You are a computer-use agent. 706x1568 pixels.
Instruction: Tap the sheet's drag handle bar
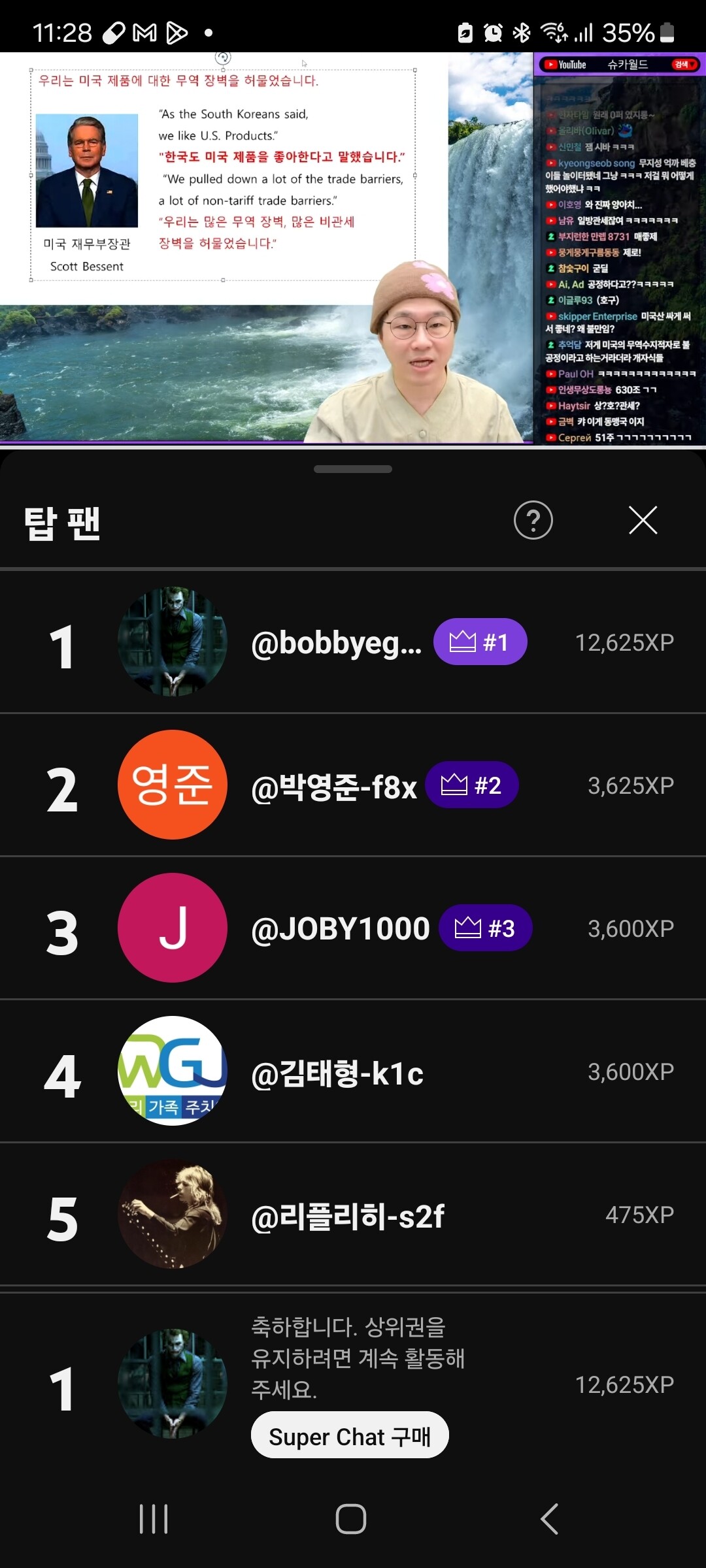pos(353,469)
